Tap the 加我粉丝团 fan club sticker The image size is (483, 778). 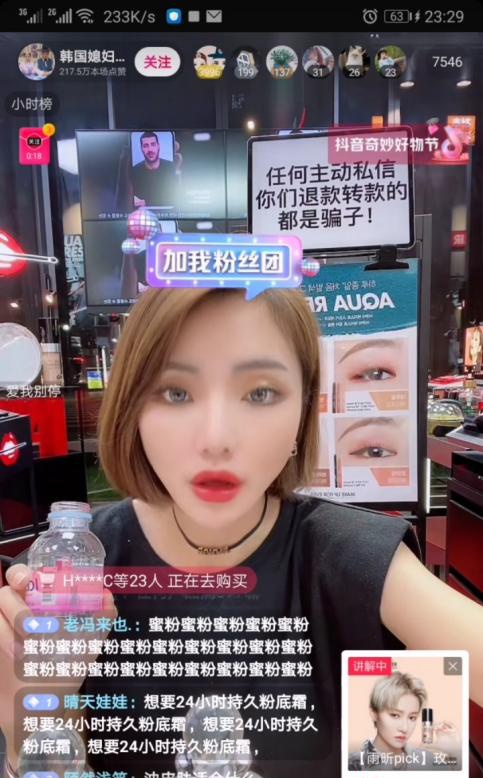pos(224,262)
